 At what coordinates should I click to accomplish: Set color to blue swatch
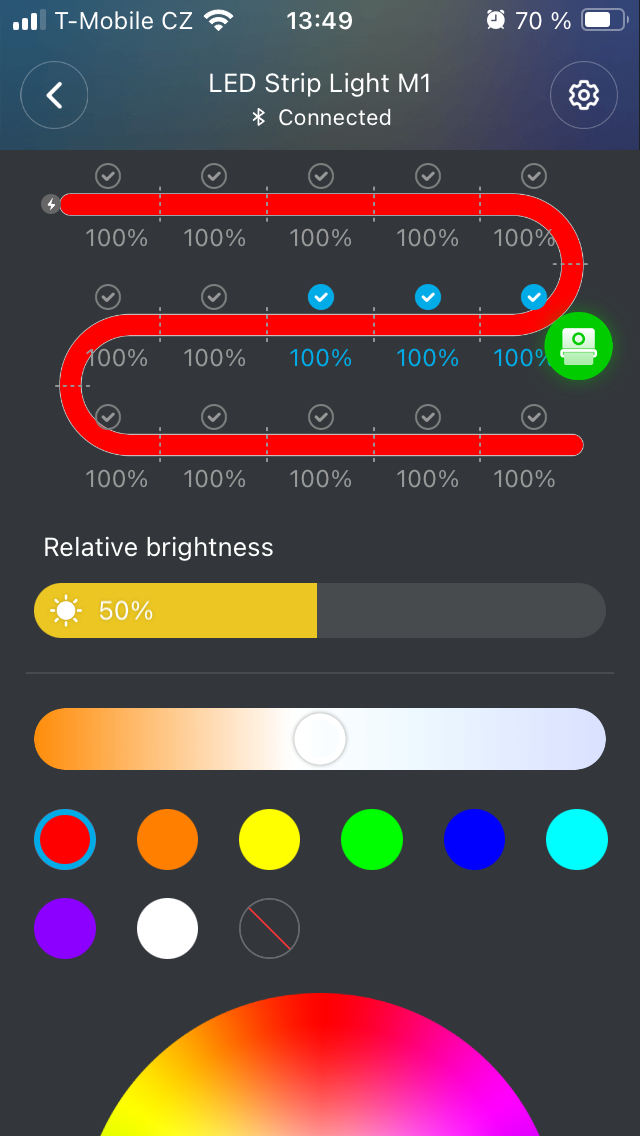point(474,840)
